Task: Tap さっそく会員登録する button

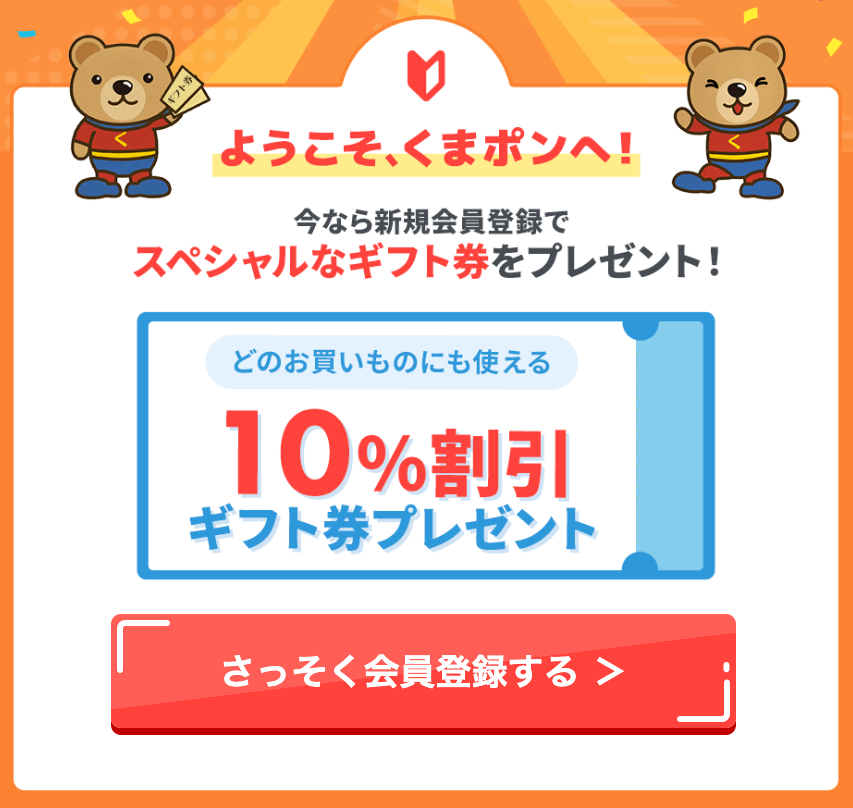Action: click(423, 672)
